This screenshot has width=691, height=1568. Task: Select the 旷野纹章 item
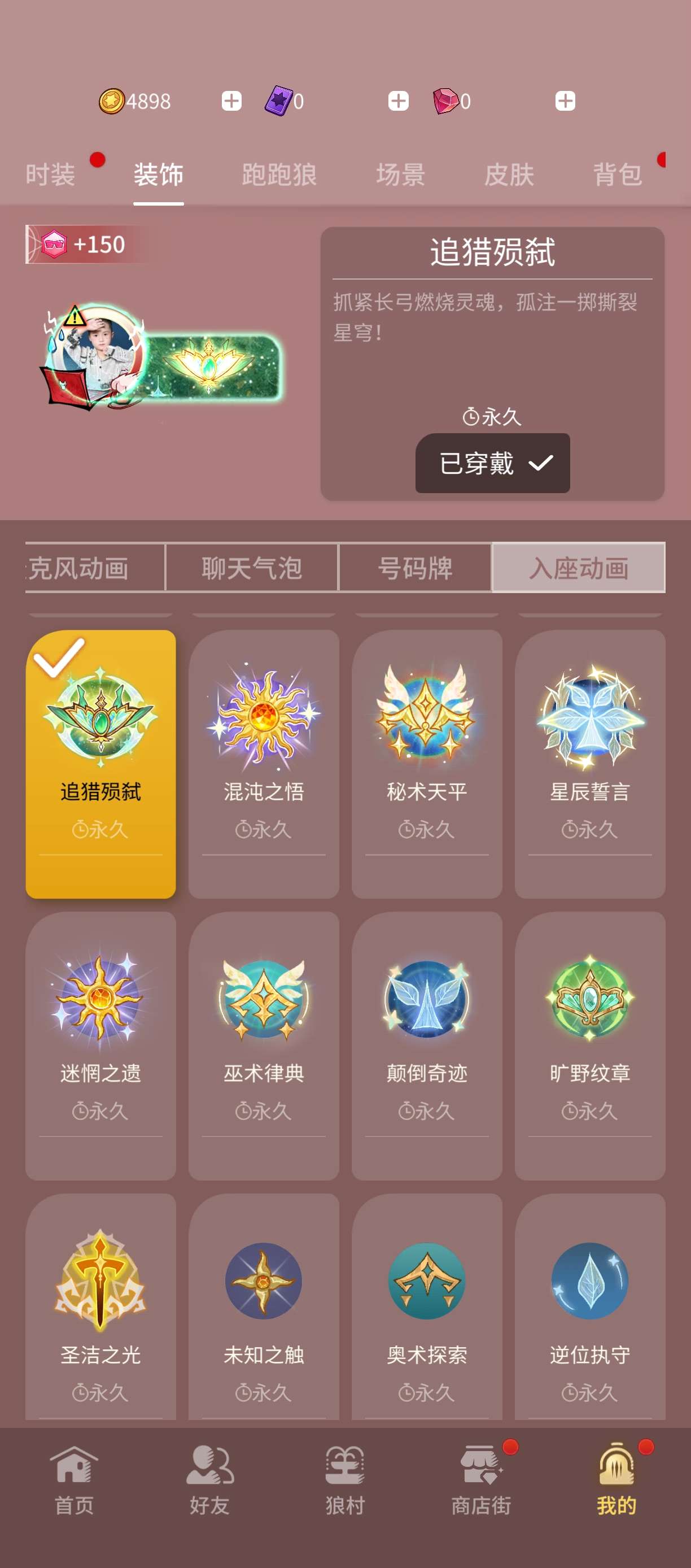(590, 1046)
